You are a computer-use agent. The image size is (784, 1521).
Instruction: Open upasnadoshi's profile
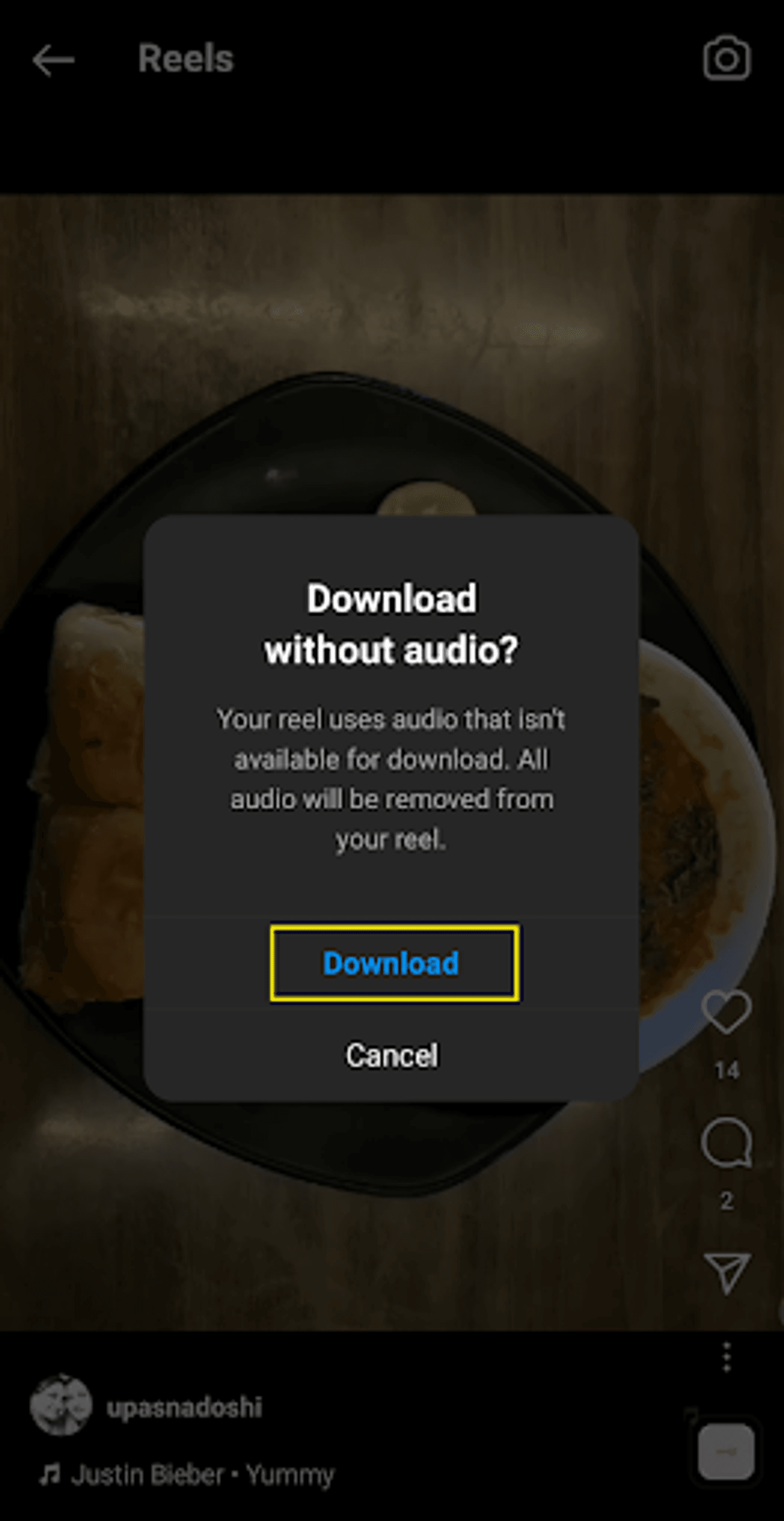[x=184, y=1408]
